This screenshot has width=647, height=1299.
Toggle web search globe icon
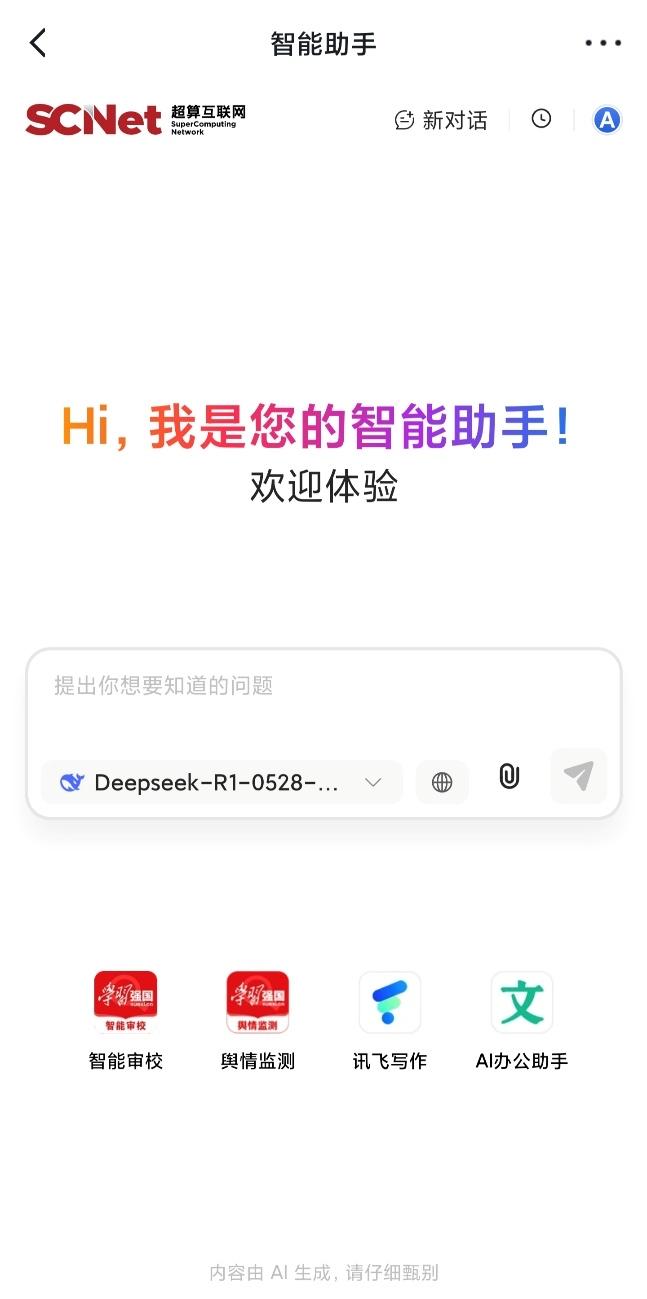[442, 782]
